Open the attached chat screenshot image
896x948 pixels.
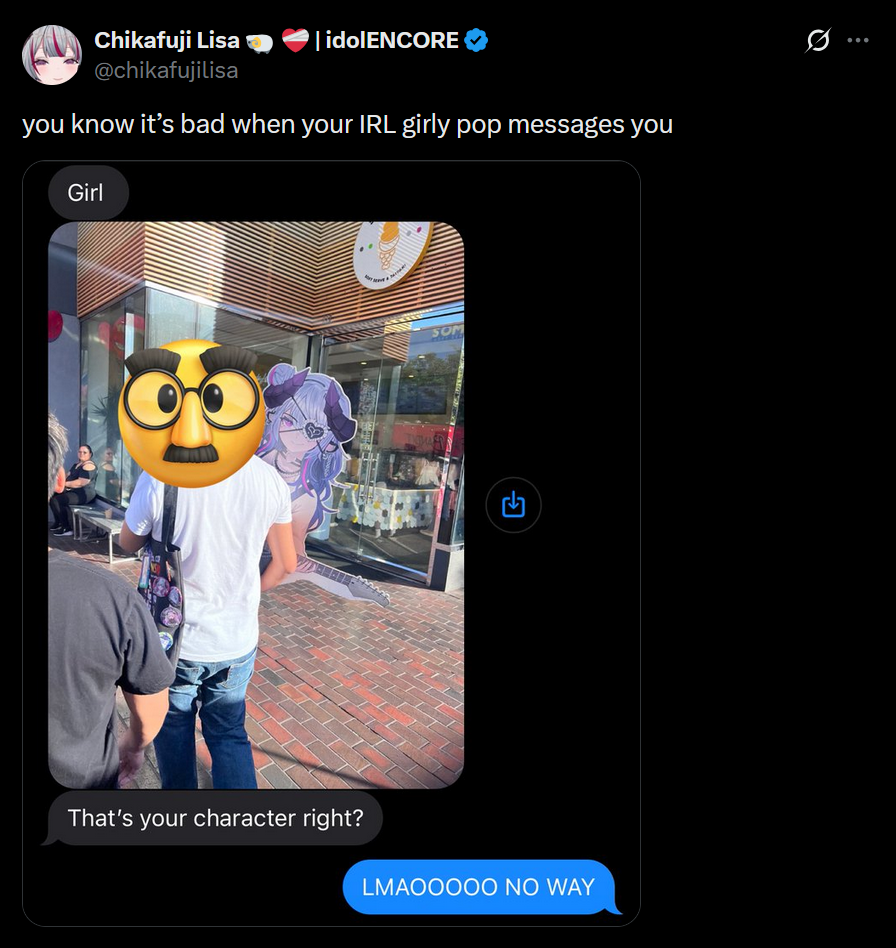point(331,543)
